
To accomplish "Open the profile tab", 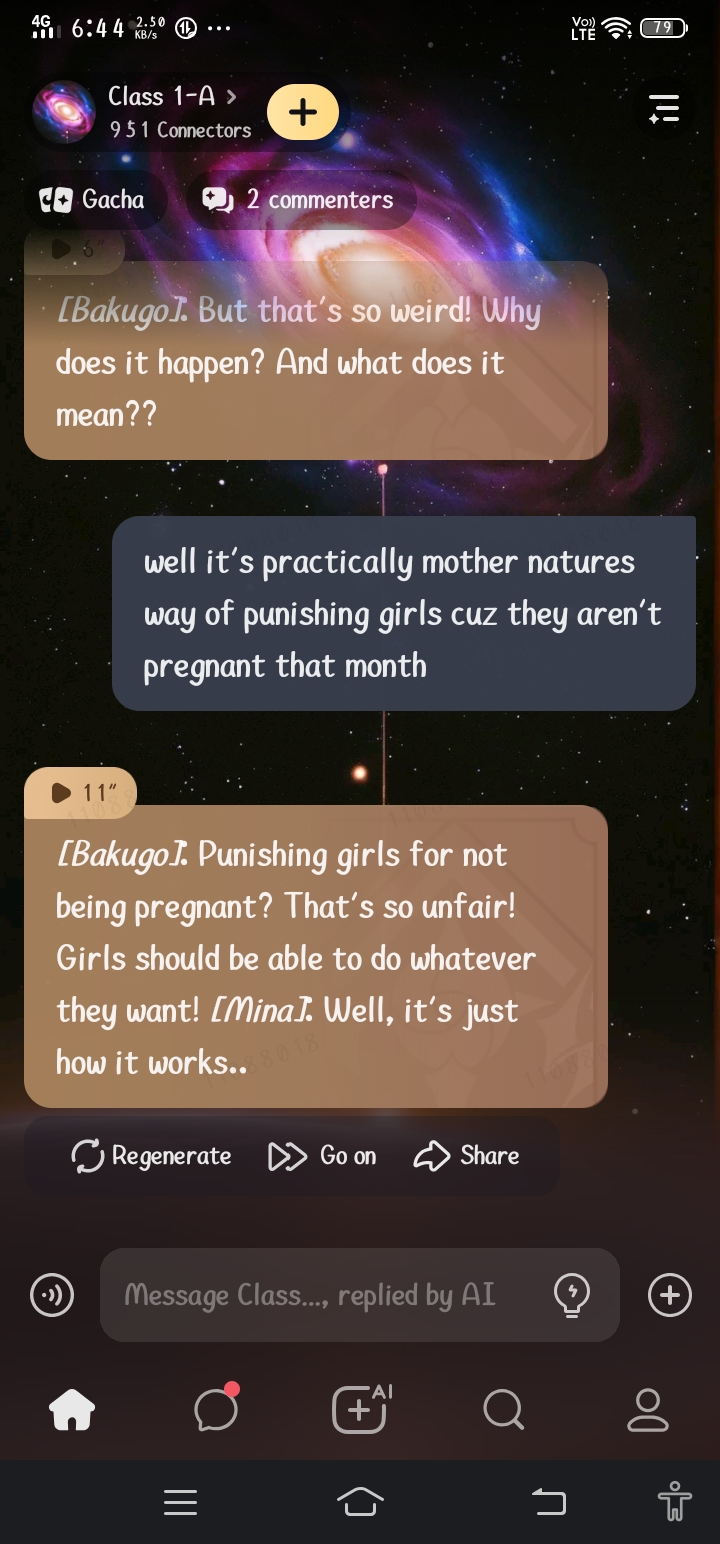I will tap(647, 1410).
